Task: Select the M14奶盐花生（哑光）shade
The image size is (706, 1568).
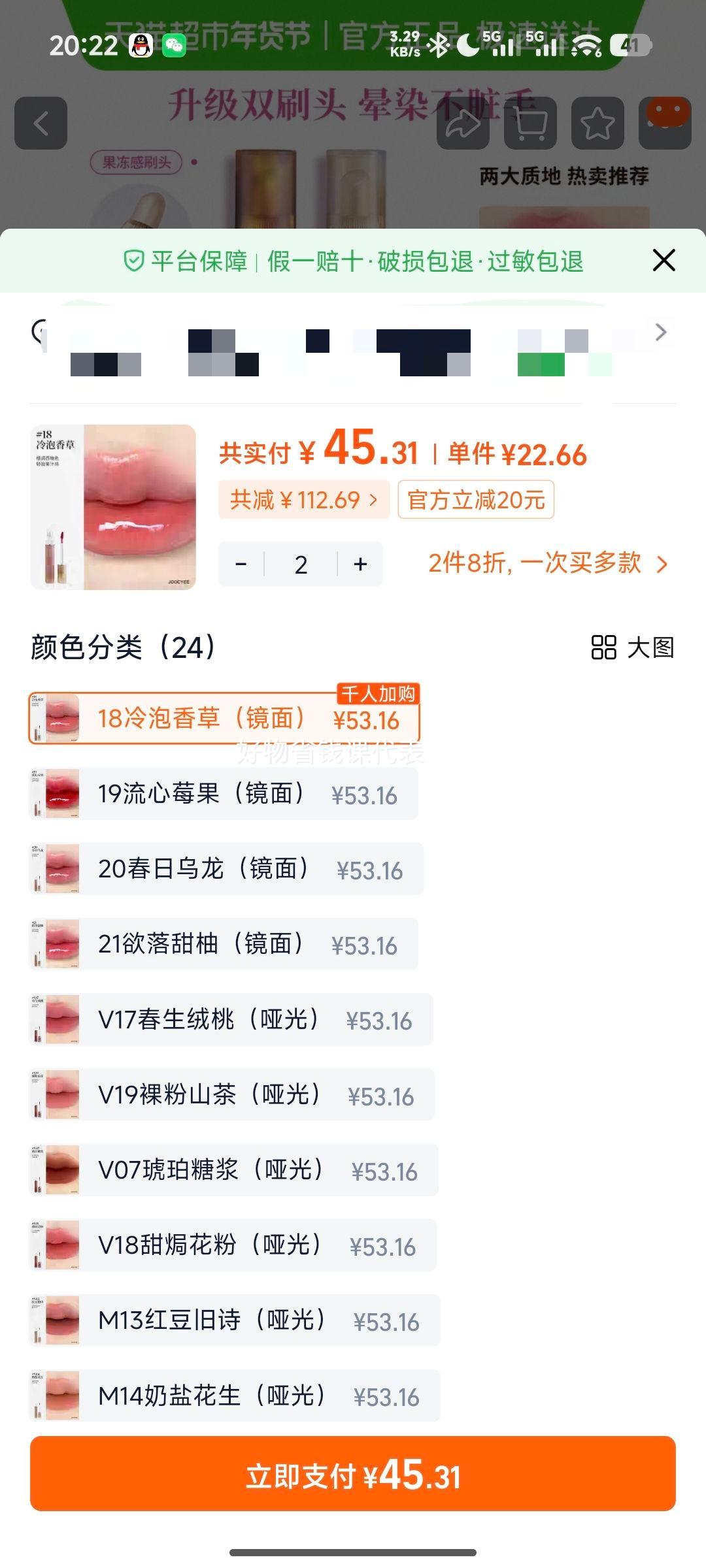Action: (222, 1396)
